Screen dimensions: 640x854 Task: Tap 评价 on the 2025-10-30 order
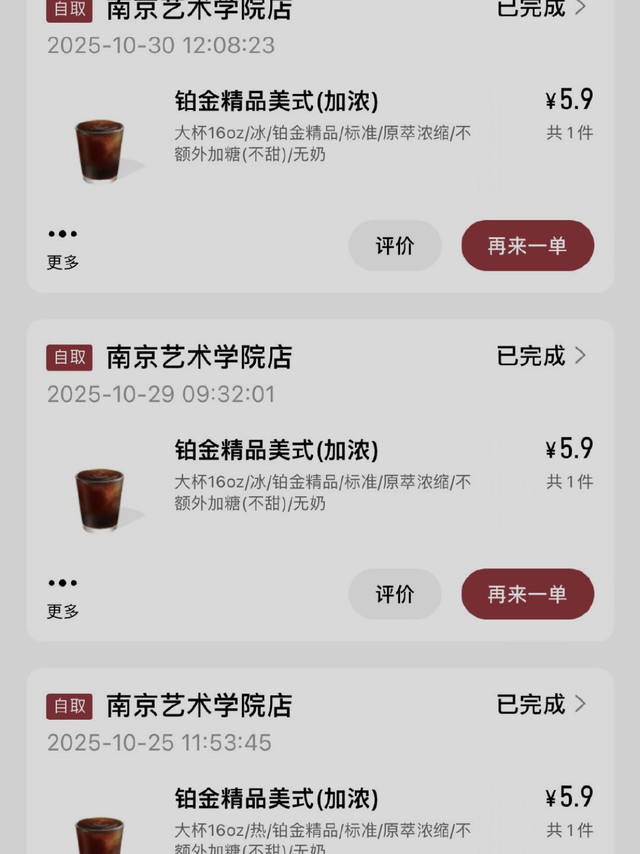tap(395, 245)
